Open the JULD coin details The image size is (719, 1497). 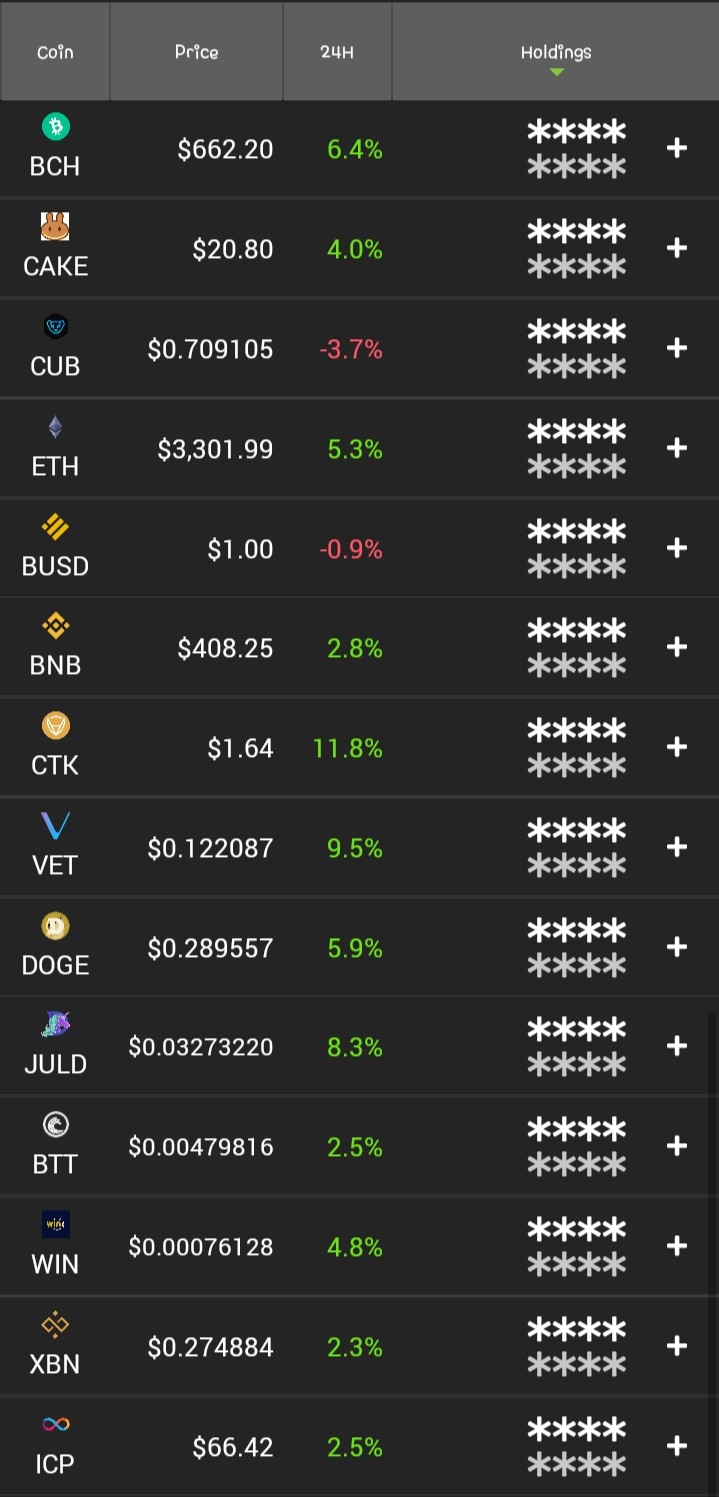click(359, 1046)
